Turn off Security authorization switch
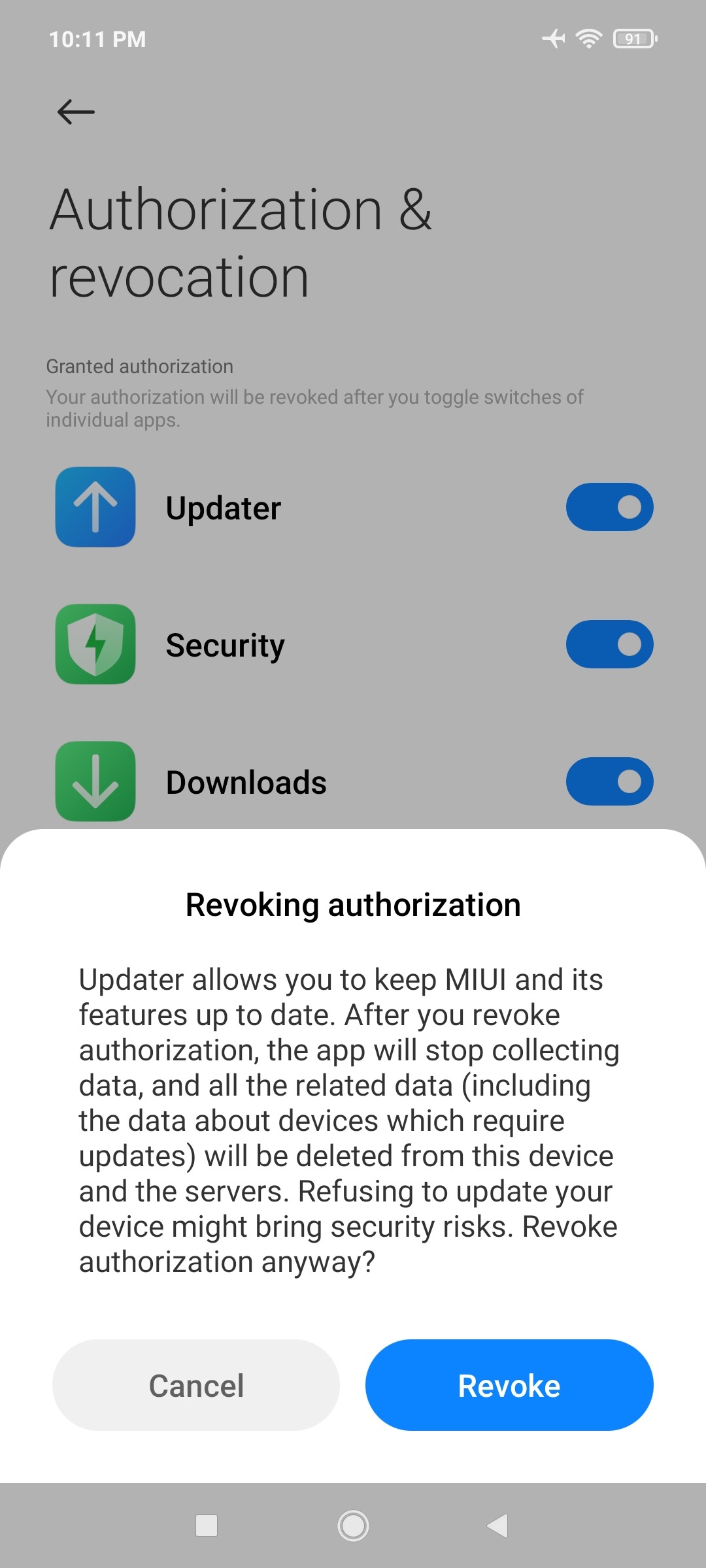Image resolution: width=706 pixels, height=1568 pixels. [x=609, y=644]
